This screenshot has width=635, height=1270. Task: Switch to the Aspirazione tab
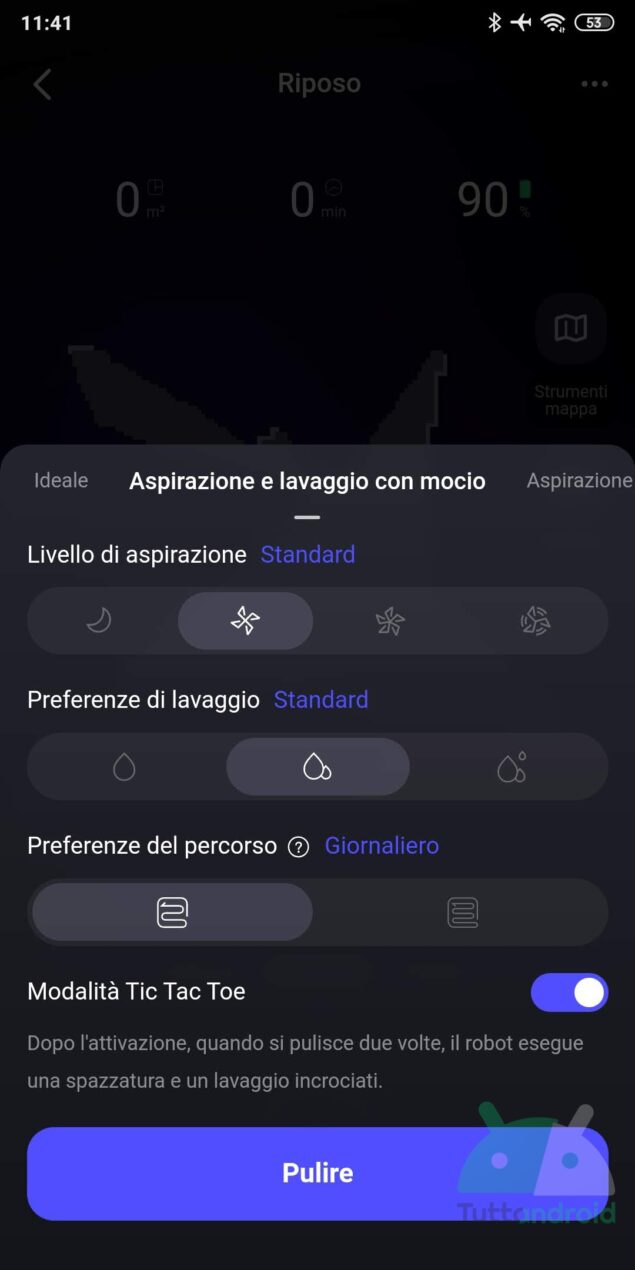pyautogui.click(x=579, y=481)
